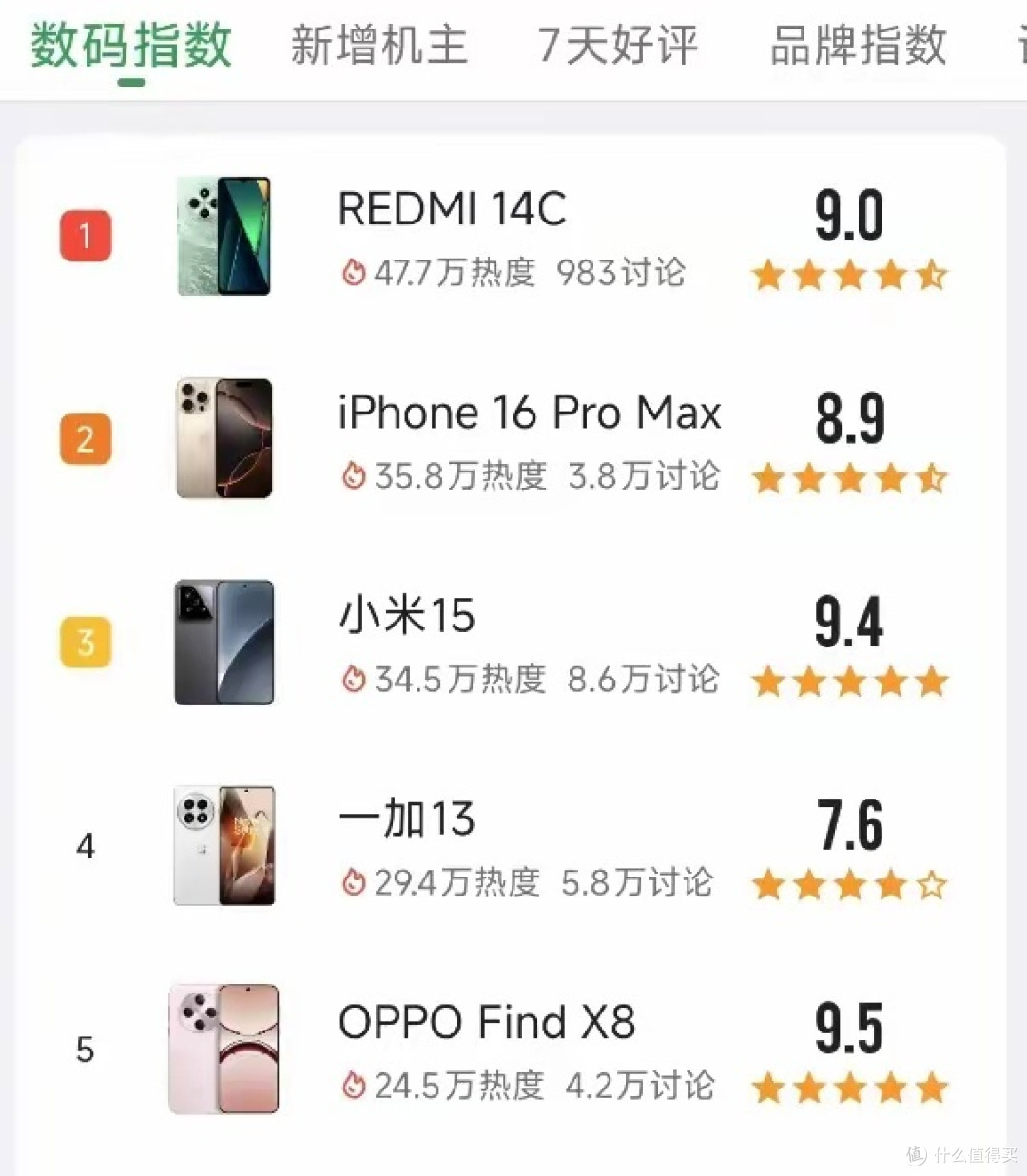Tap the flame heat icon for OPPO Find X8
The height and width of the screenshot is (1176, 1027).
[353, 1085]
